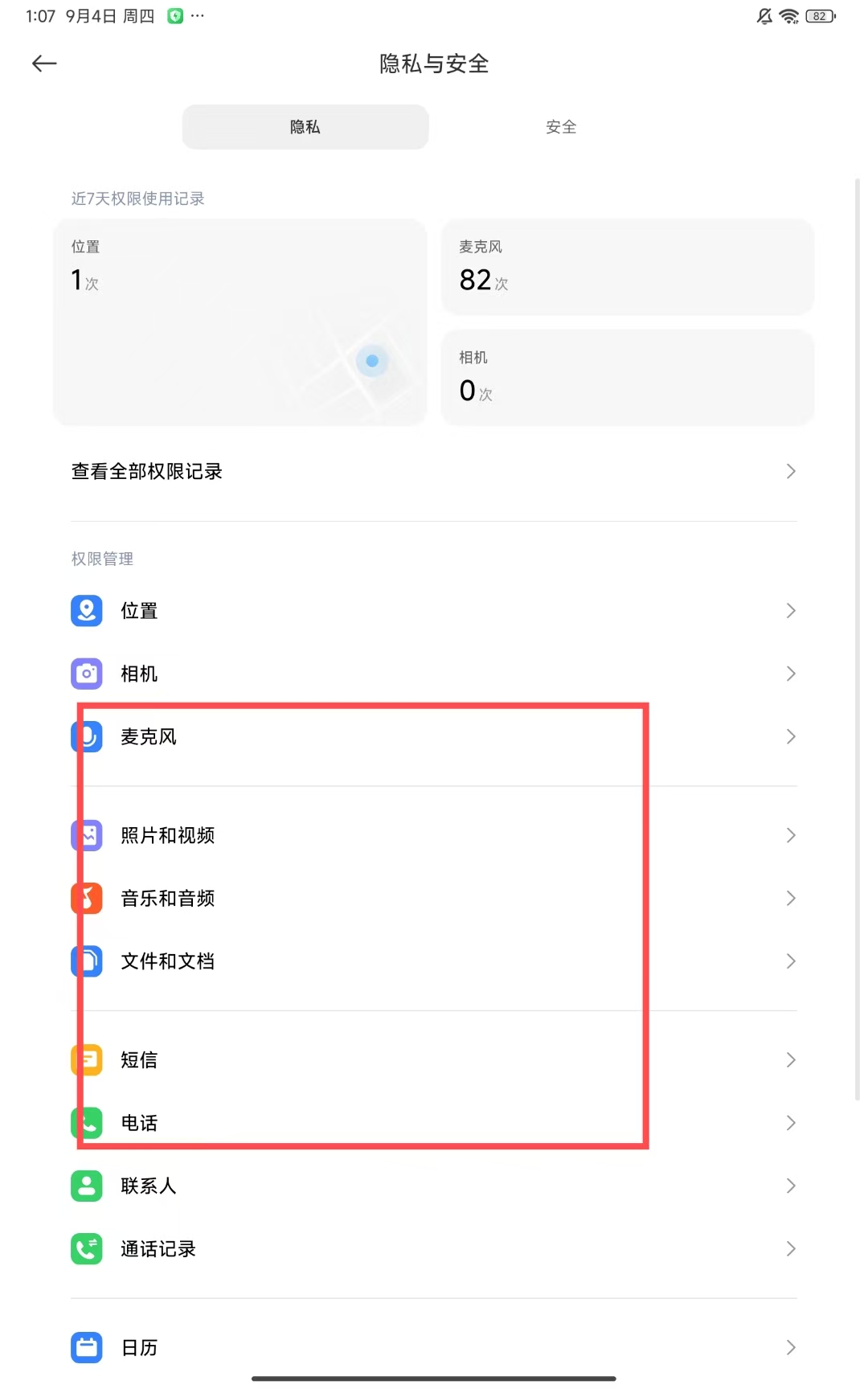Image resolution: width=868 pixels, height=1389 pixels.
Task: Open 麦克风 permission management row
Action: pyautogui.click(x=434, y=736)
